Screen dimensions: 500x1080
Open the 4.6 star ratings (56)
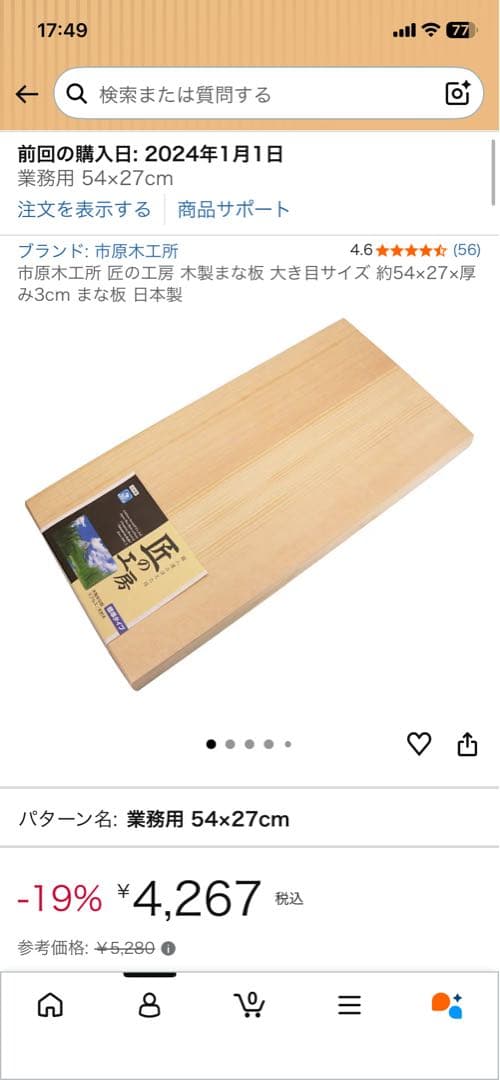pyautogui.click(x=415, y=250)
